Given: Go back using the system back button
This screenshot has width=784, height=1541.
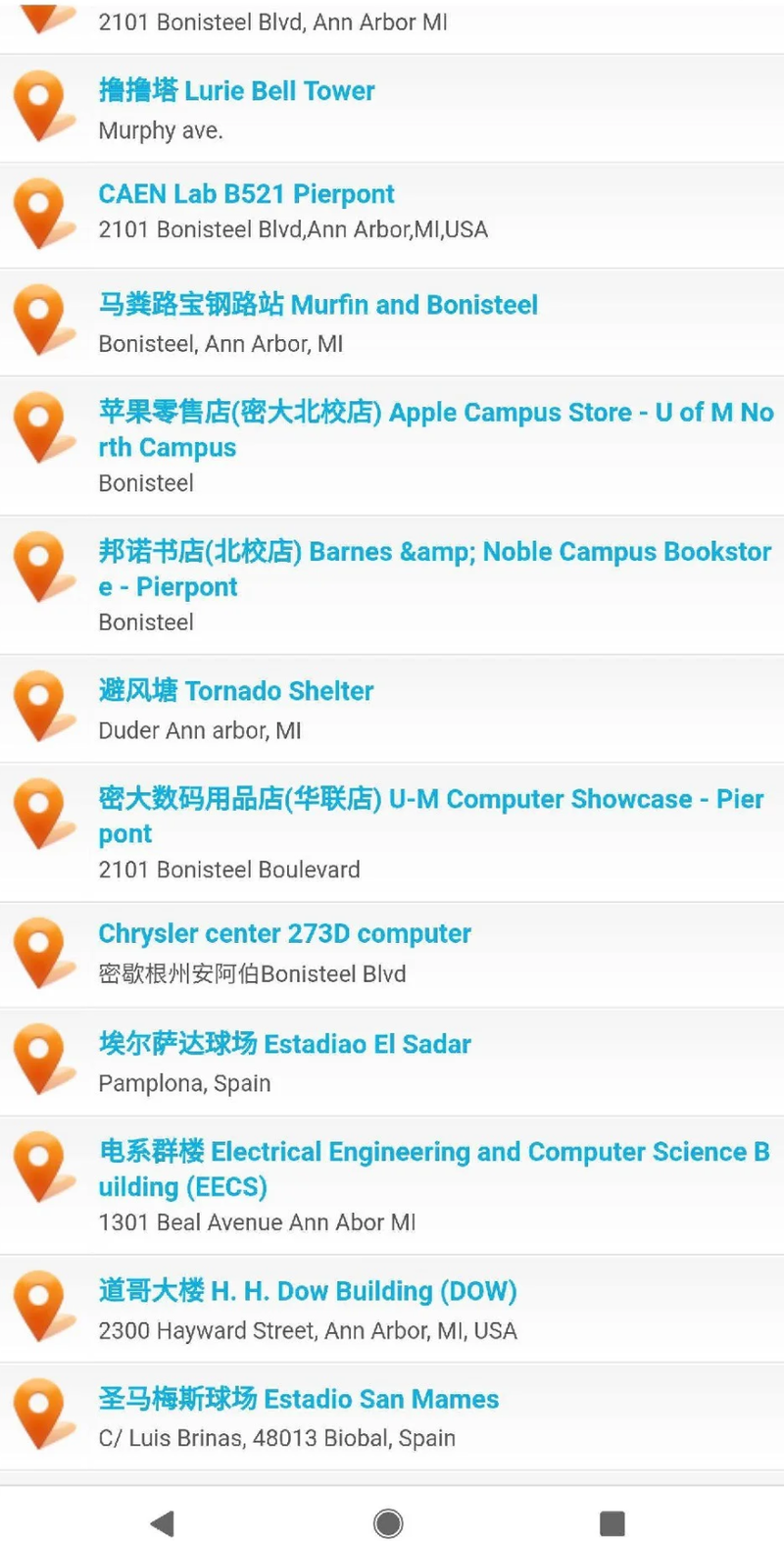Looking at the screenshot, I should [163, 1522].
